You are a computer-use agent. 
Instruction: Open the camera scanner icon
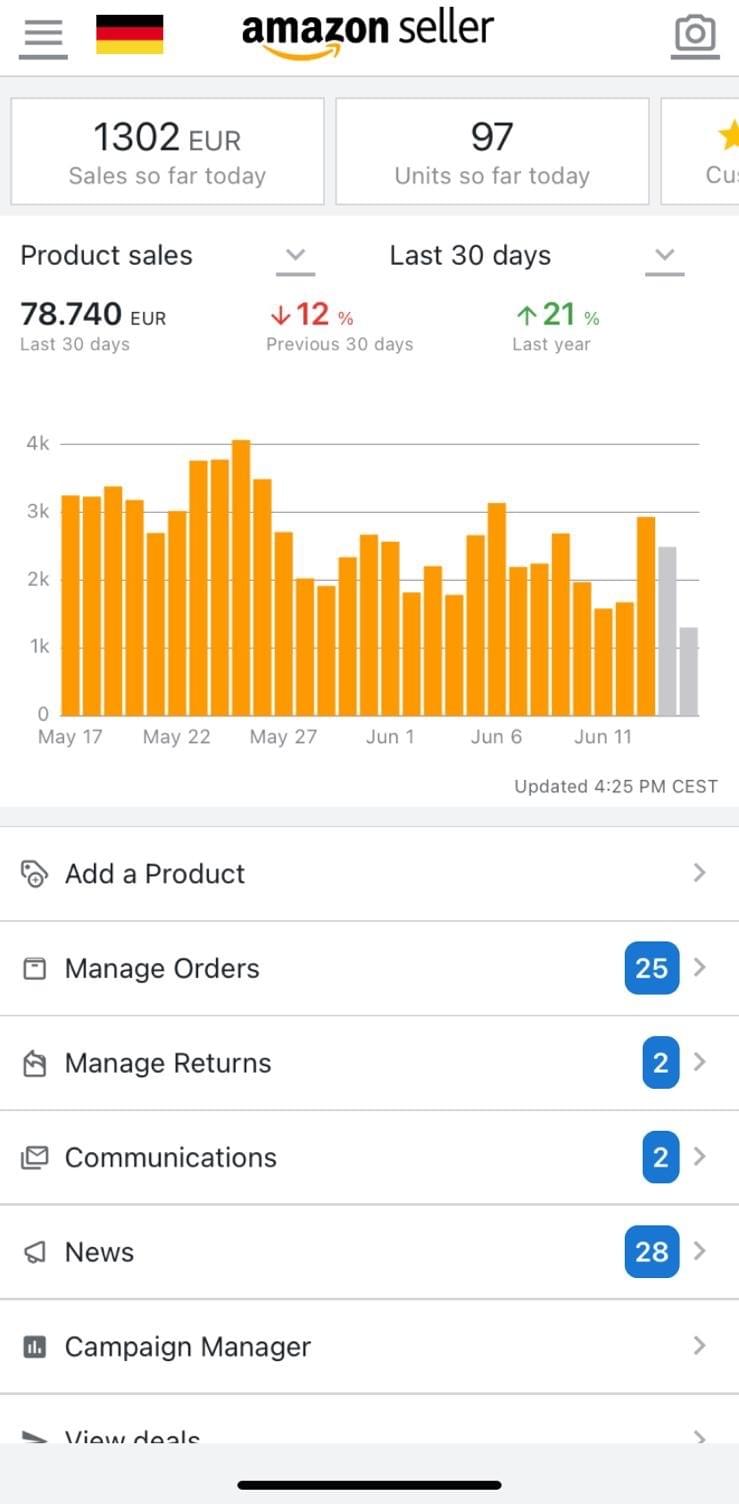(x=694, y=35)
